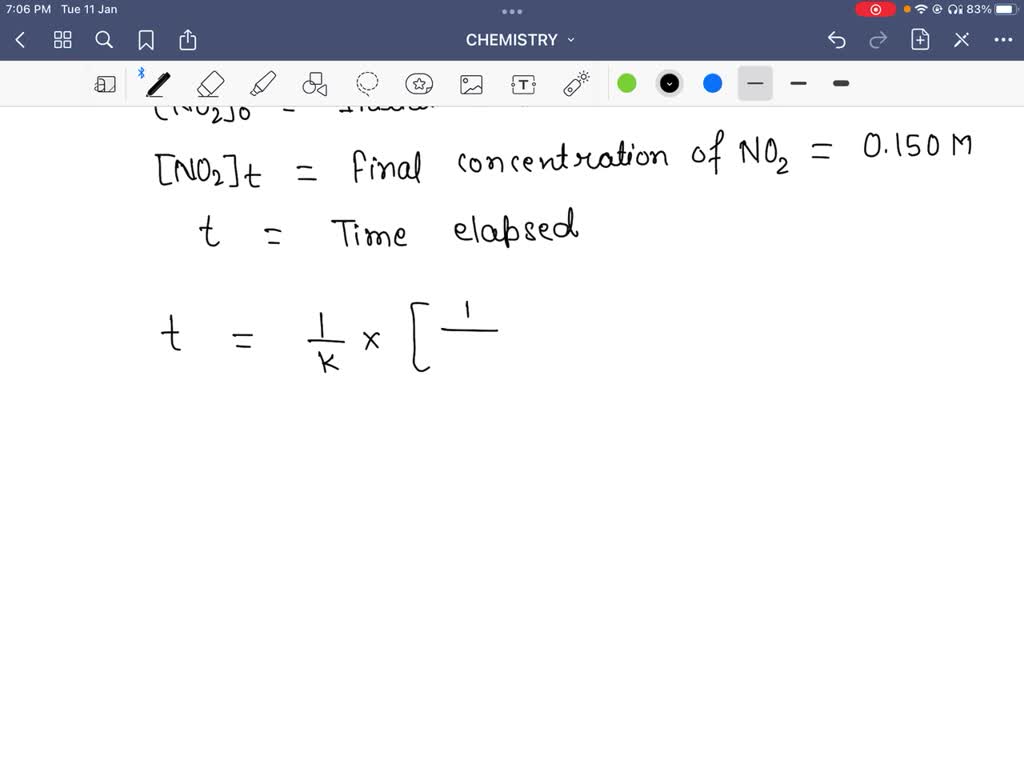Add a new page

(x=920, y=40)
